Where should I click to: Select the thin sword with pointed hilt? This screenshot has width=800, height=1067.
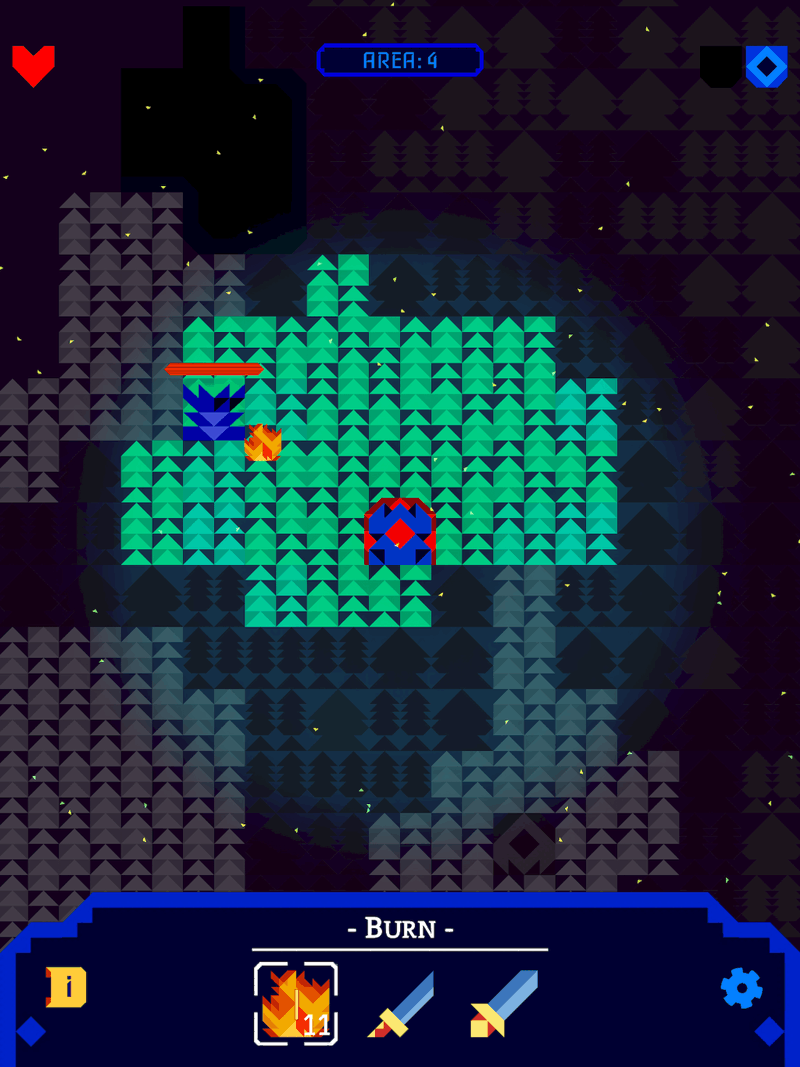(x=401, y=1003)
